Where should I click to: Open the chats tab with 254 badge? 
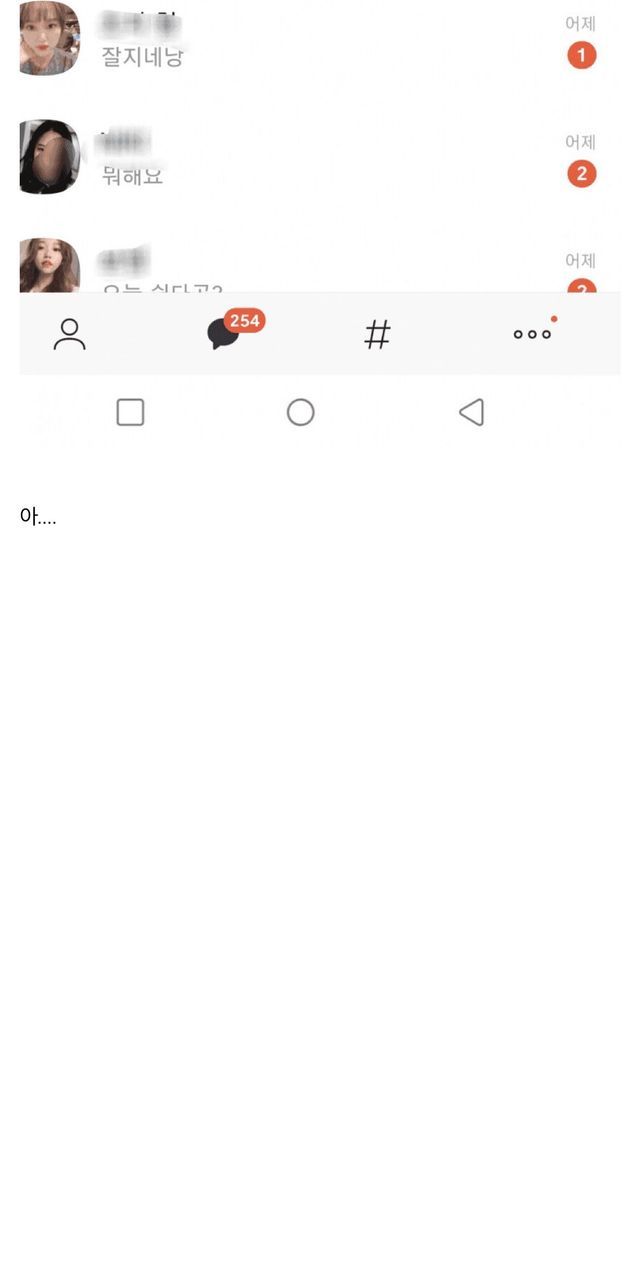(x=224, y=334)
